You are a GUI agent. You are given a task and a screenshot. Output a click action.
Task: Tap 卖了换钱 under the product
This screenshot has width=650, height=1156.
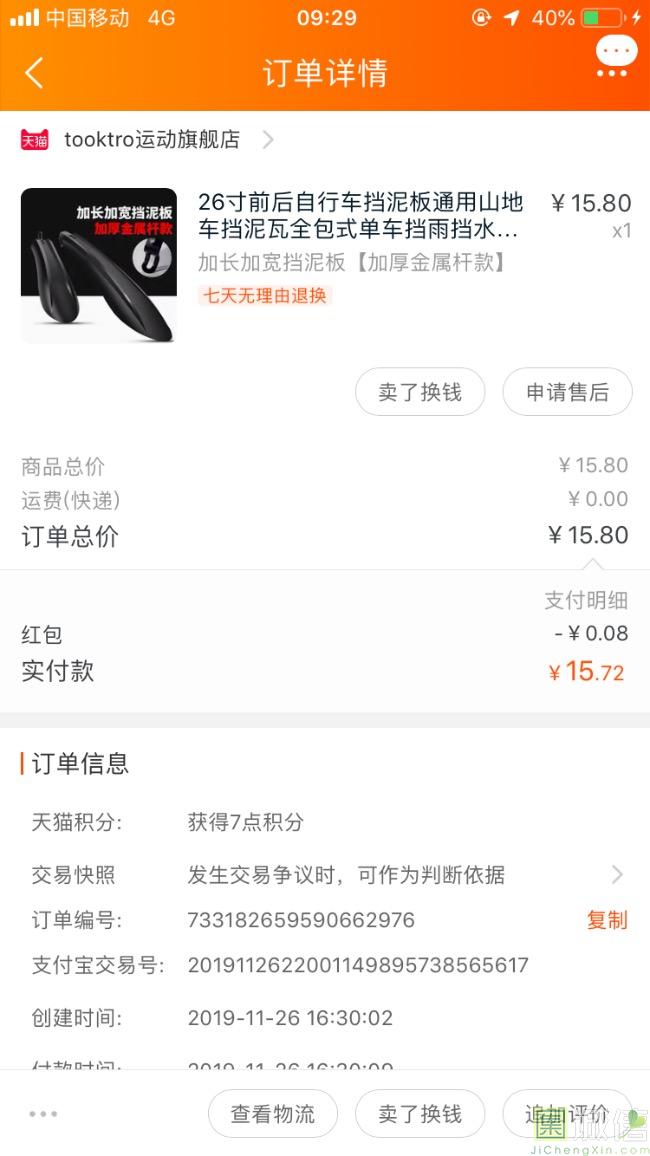point(420,393)
